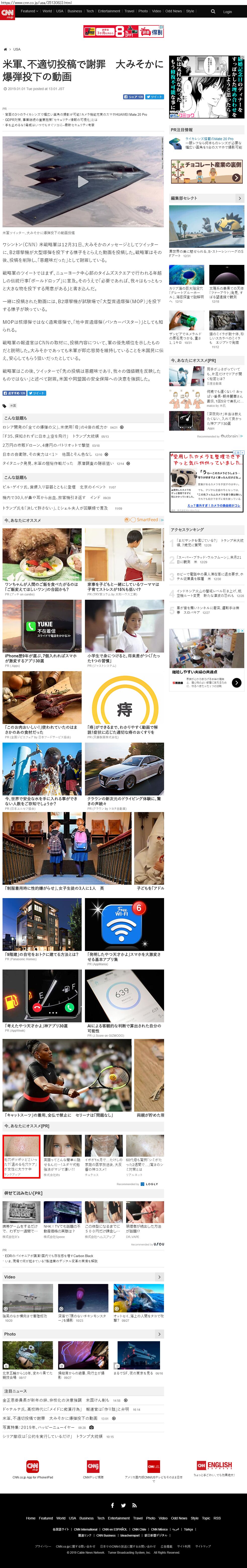Expand the Featured dropdown menu
The width and height of the screenshot is (247, 1568).
(29, 11)
